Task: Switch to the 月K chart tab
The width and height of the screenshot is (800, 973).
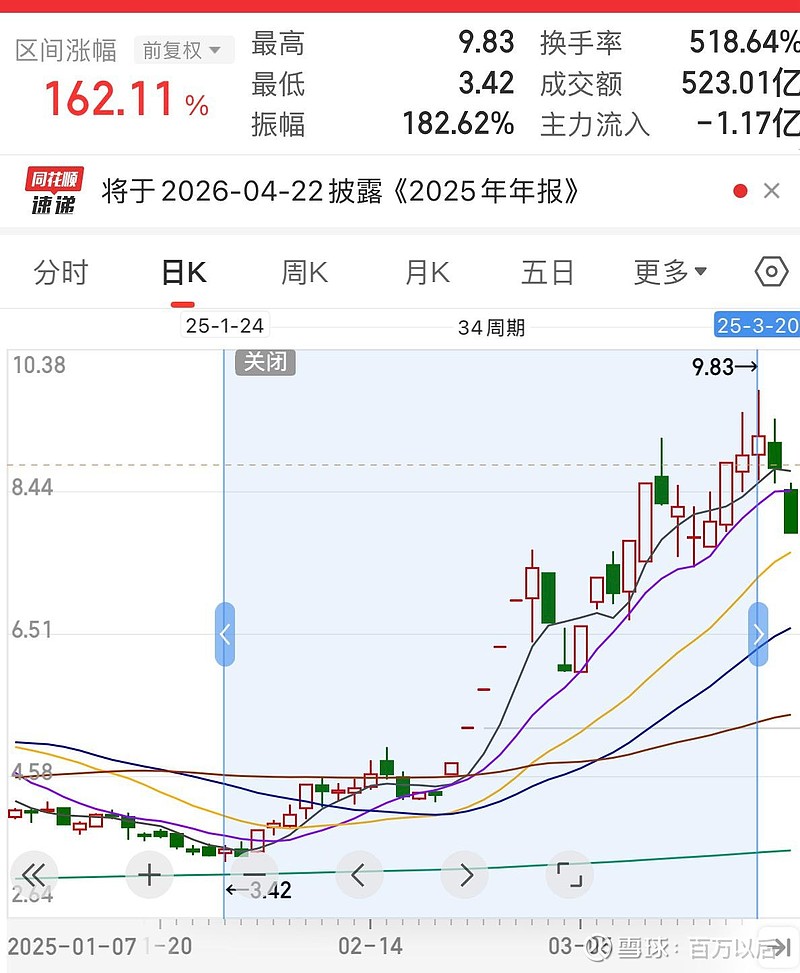Action: pos(427,272)
